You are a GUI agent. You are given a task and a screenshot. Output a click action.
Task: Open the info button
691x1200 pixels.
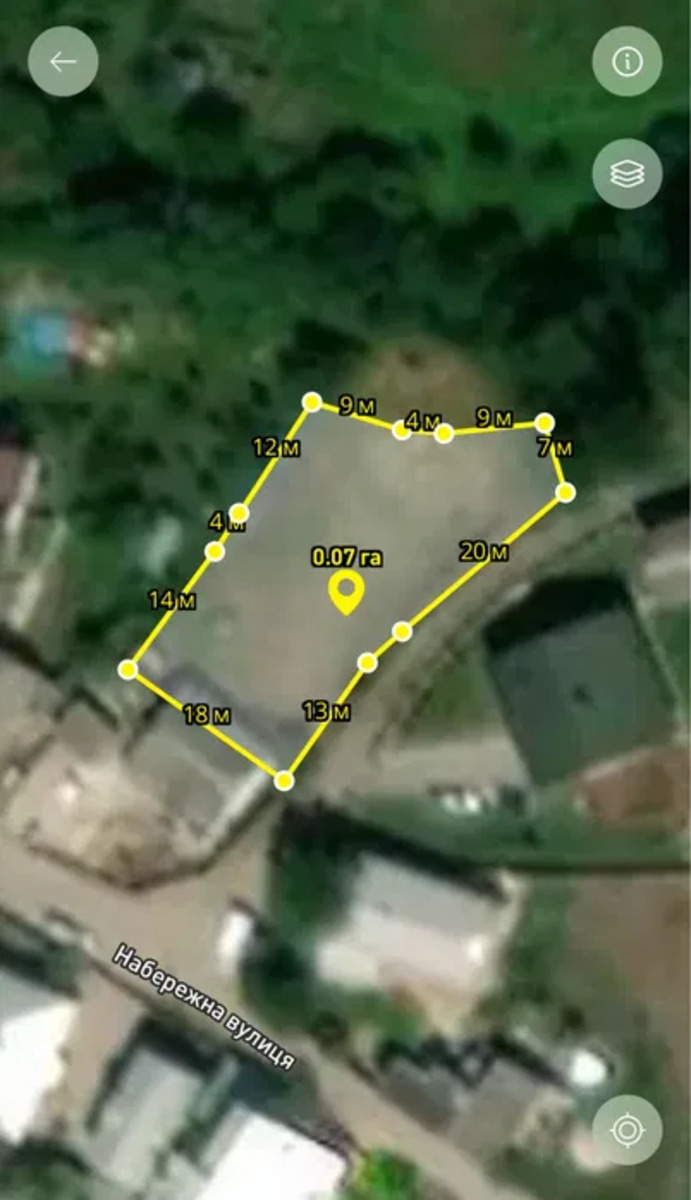[x=627, y=61]
